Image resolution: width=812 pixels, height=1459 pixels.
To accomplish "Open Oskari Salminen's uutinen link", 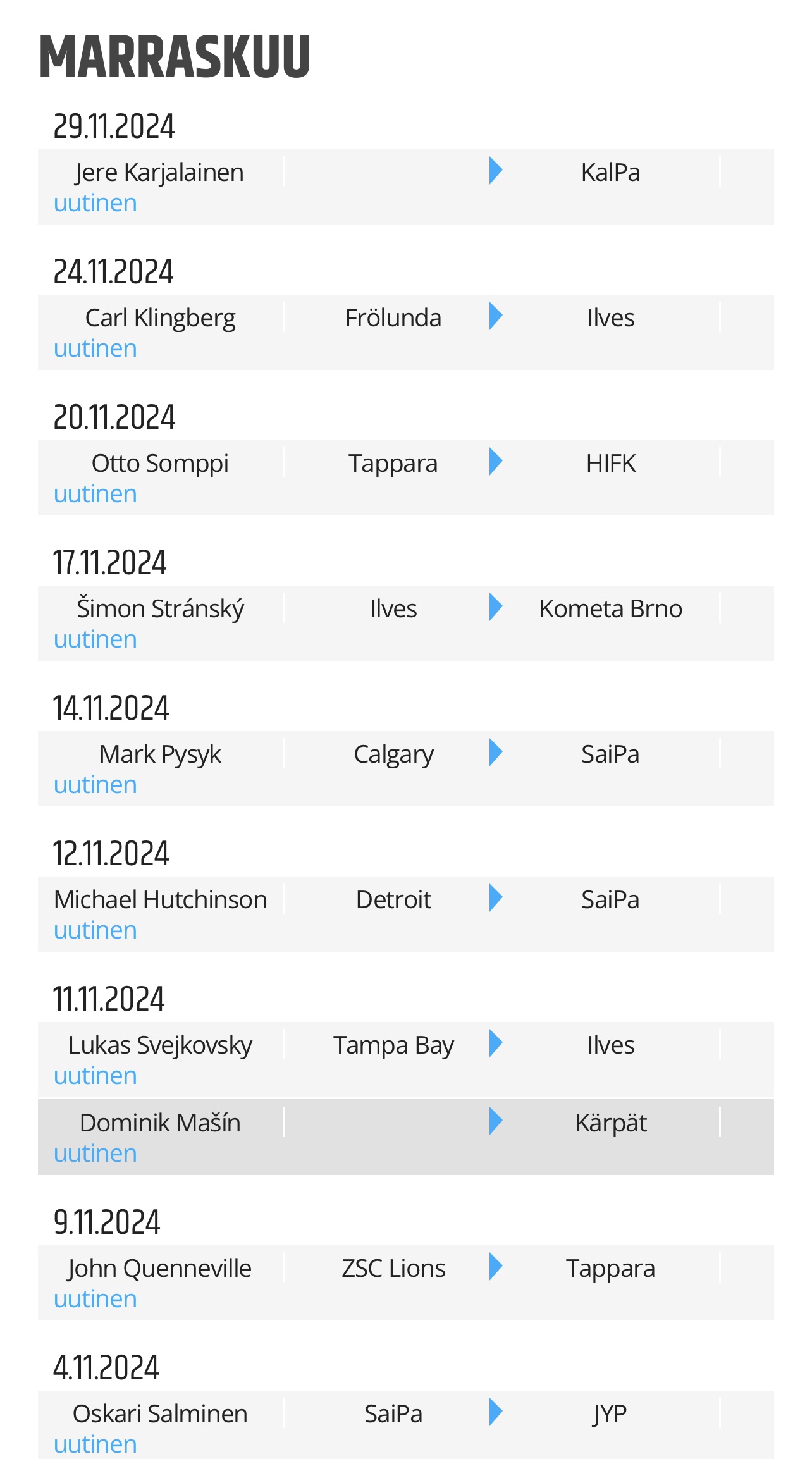I will click(x=95, y=1444).
